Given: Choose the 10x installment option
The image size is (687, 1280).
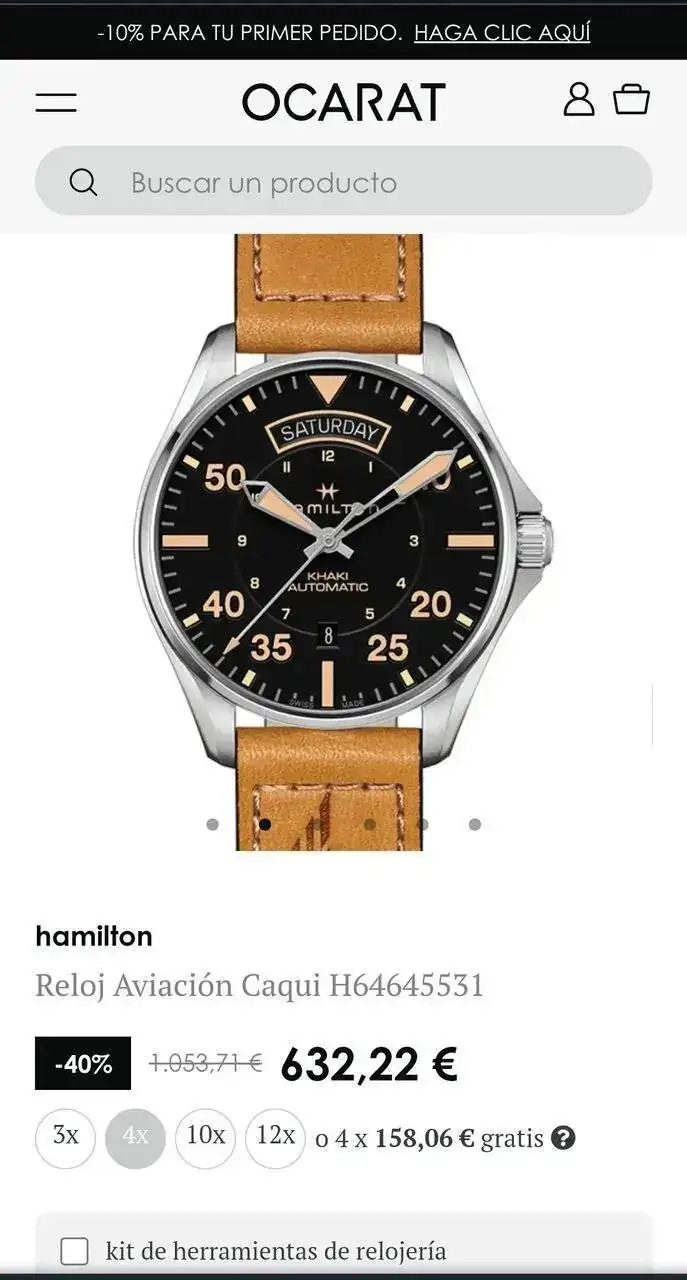Looking at the screenshot, I should click(x=205, y=1138).
